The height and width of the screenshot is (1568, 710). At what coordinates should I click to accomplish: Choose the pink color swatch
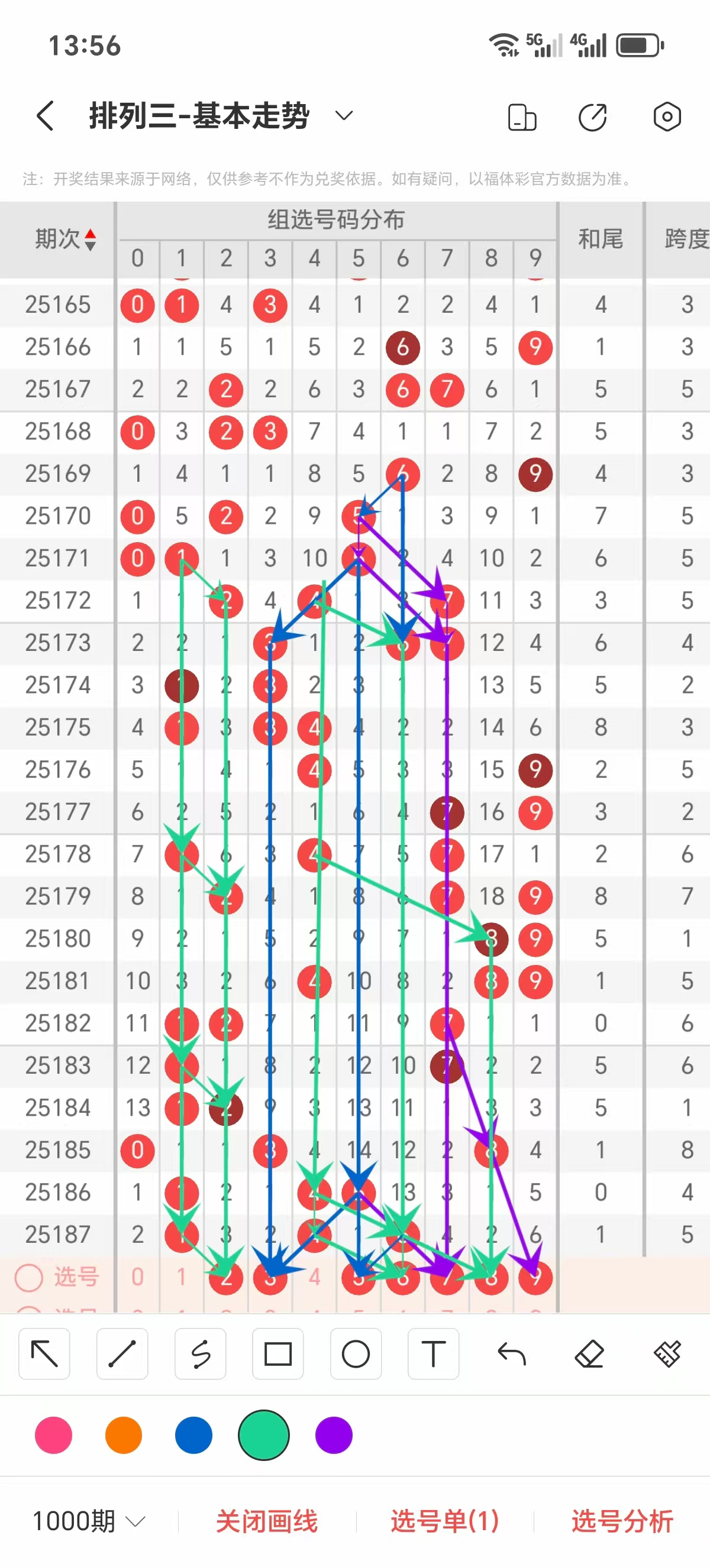coord(54,1435)
